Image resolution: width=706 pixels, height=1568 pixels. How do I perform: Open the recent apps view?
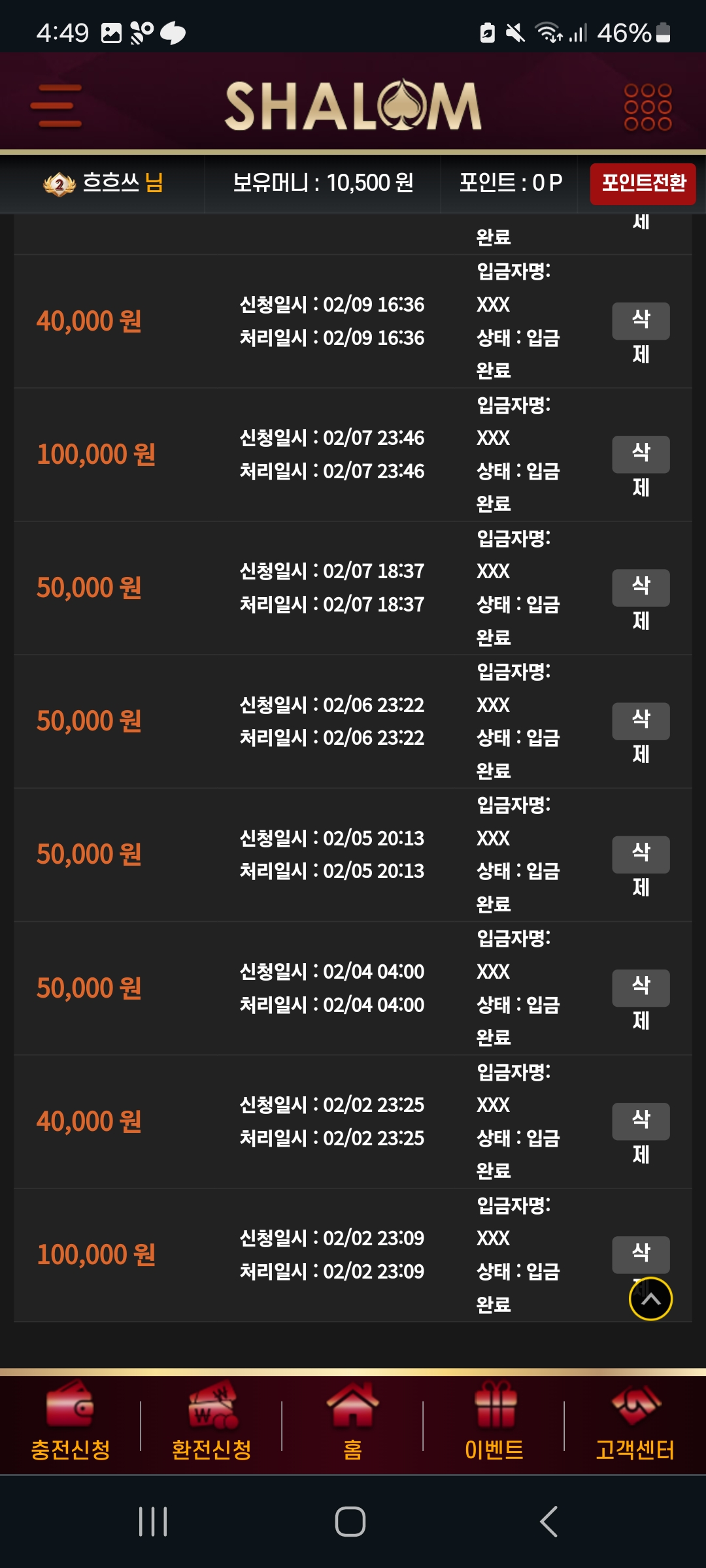click(153, 1522)
